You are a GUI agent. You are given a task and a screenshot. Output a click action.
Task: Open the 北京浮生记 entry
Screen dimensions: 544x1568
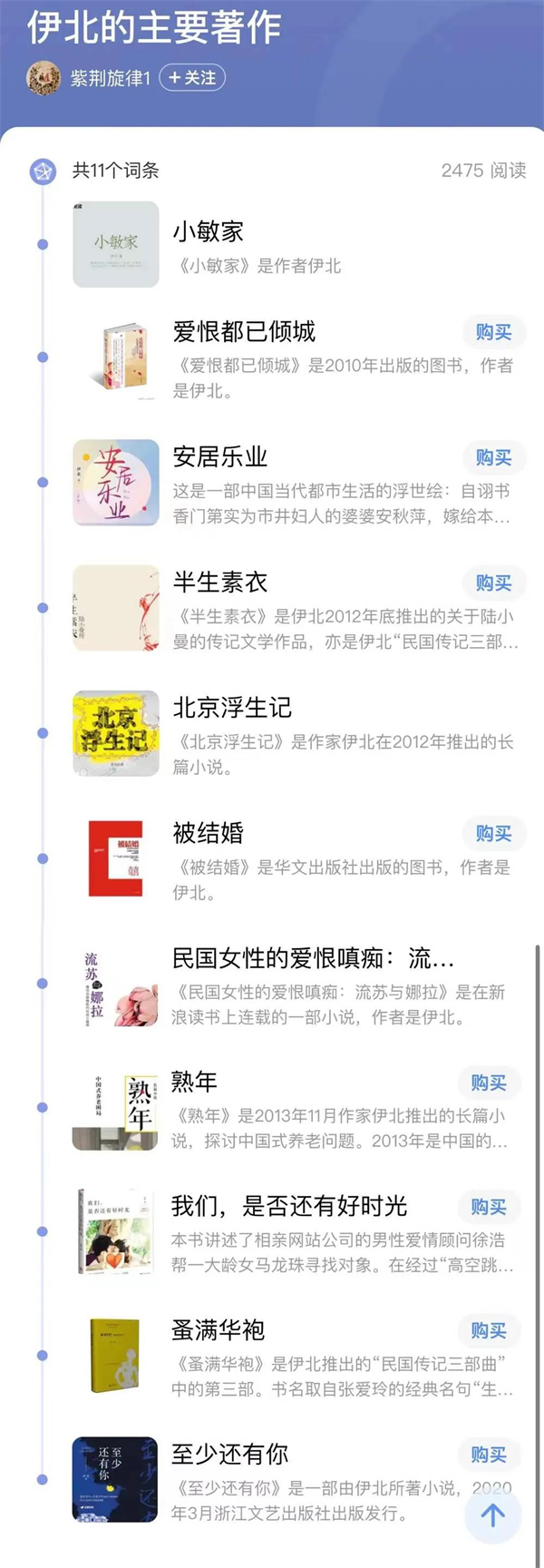[232, 708]
